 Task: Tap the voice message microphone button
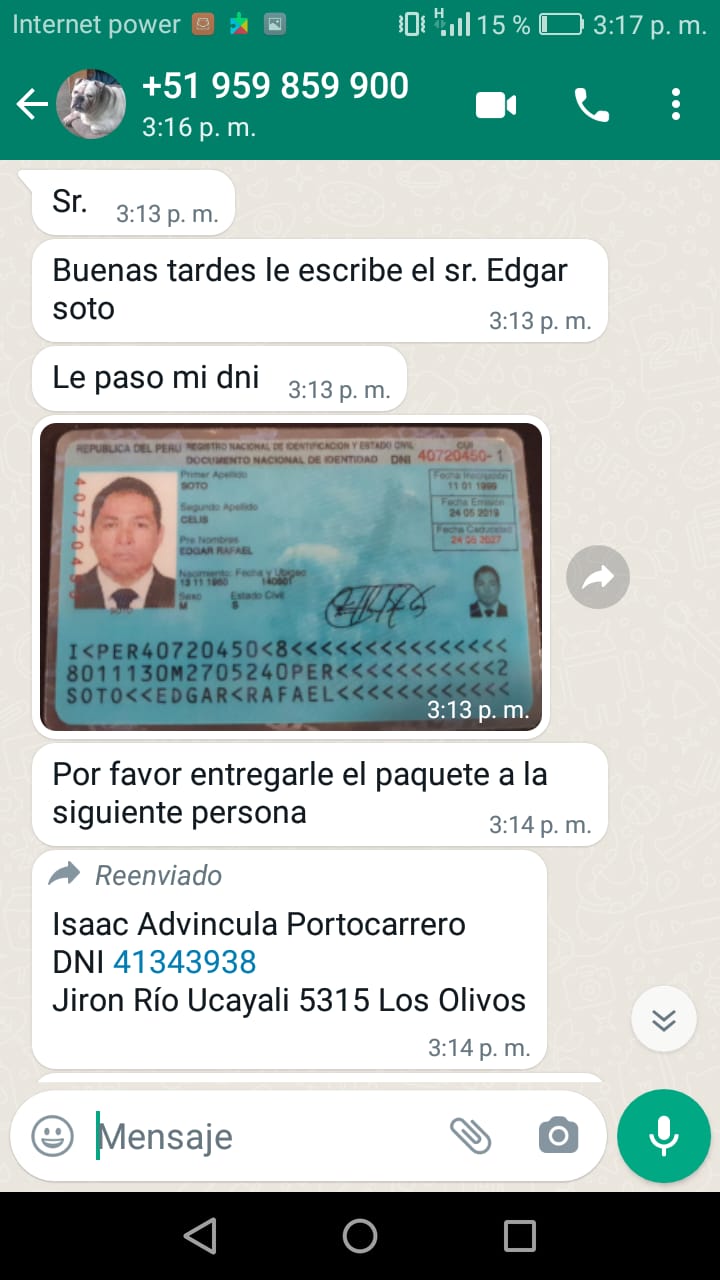click(x=664, y=1136)
